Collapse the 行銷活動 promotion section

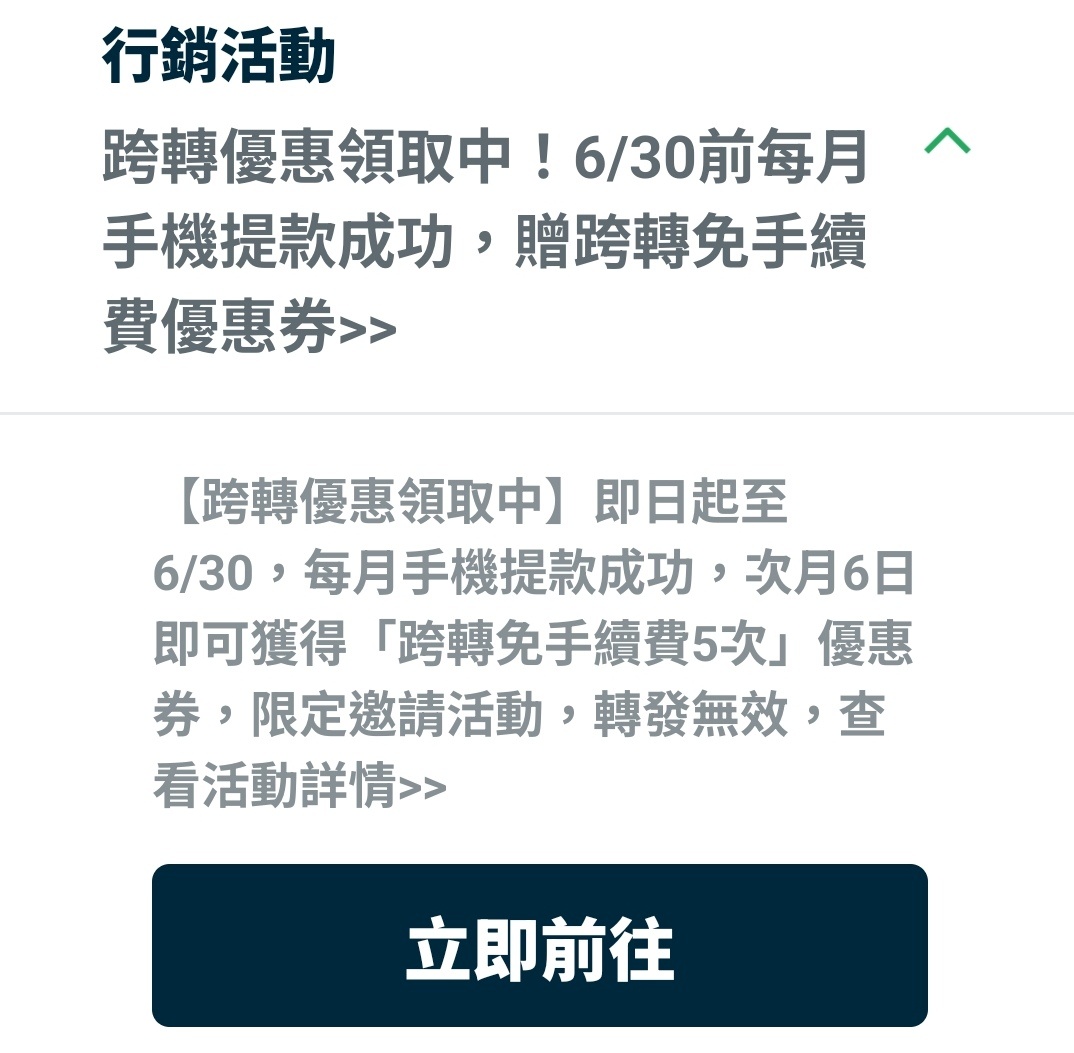[947, 143]
